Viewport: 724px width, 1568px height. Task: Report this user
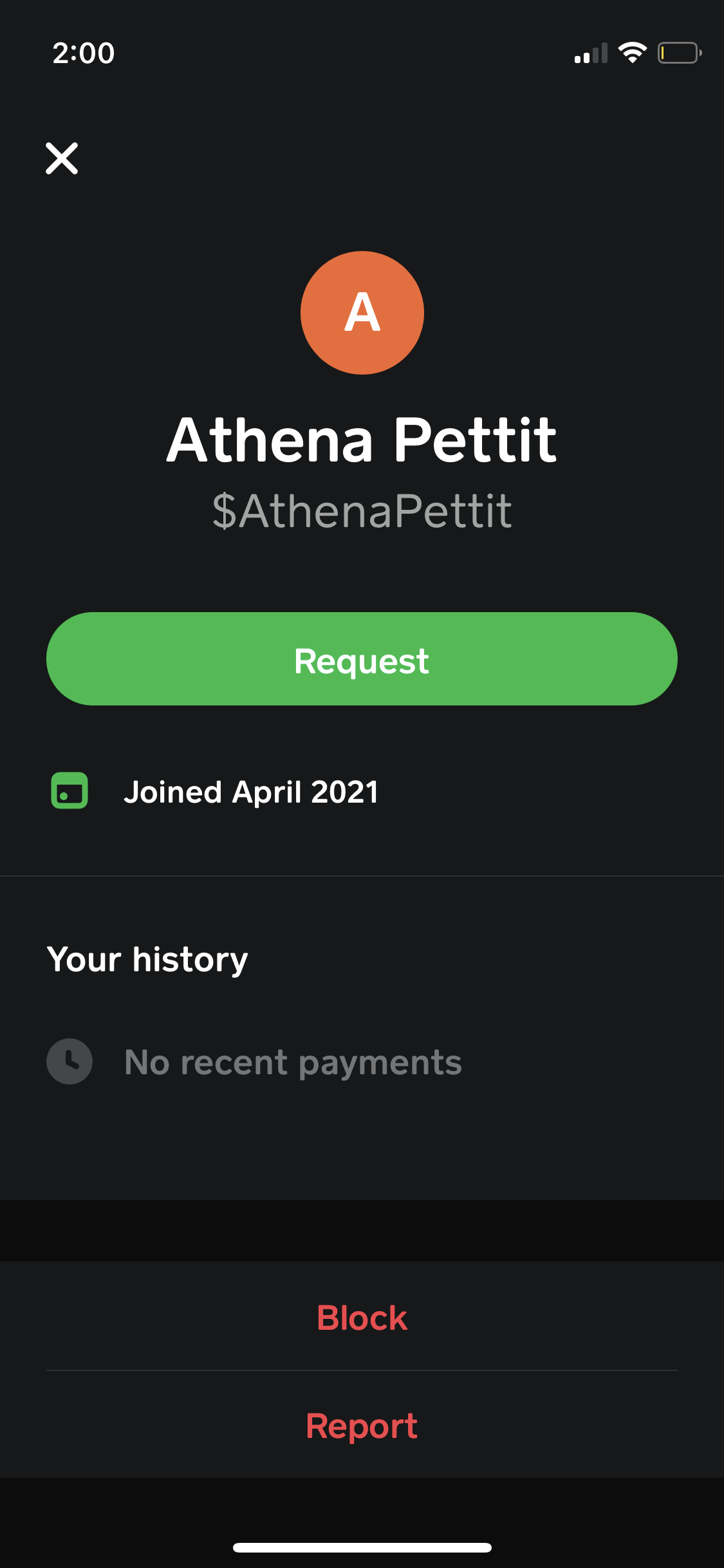click(x=362, y=1425)
